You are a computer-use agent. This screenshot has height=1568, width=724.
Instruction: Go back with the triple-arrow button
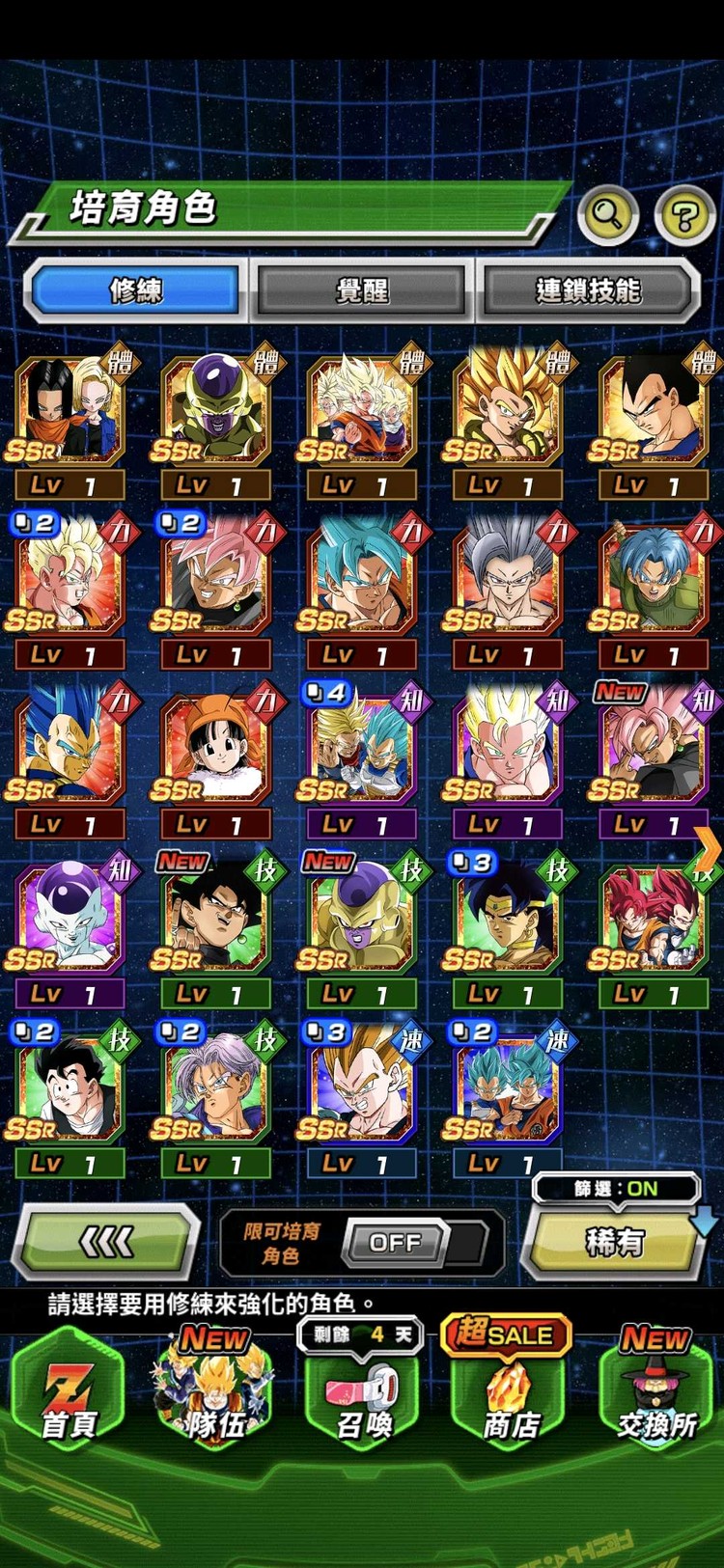tap(106, 1242)
